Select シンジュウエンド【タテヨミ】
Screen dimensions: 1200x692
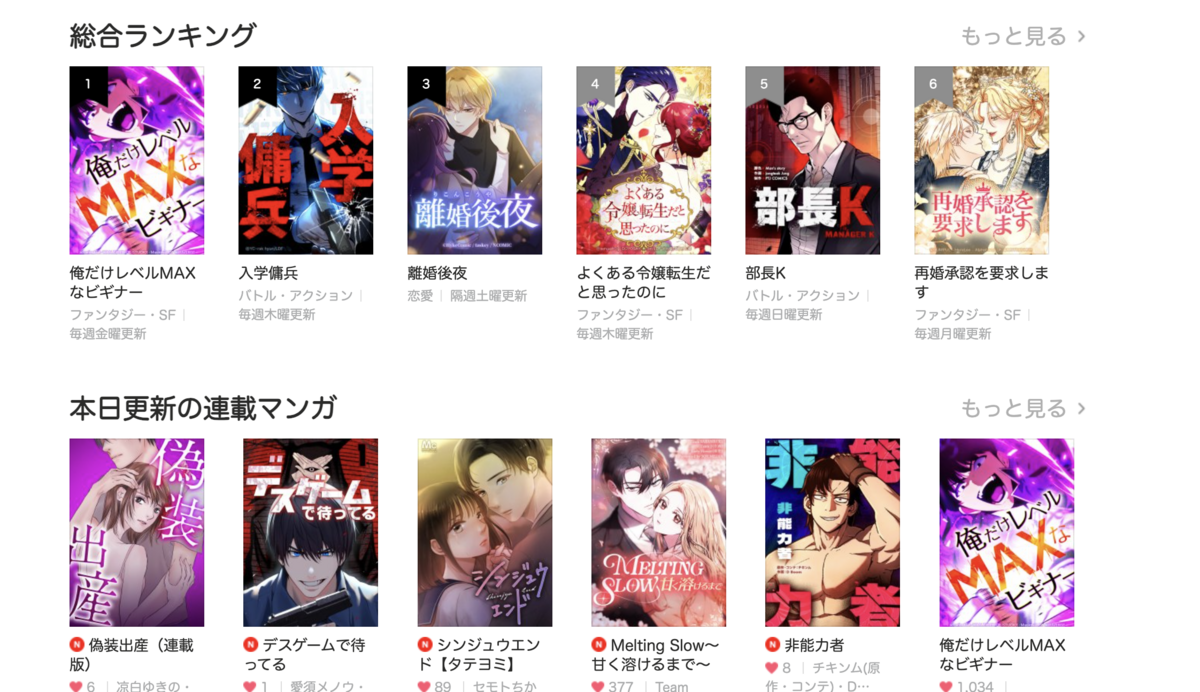pyautogui.click(x=485, y=532)
